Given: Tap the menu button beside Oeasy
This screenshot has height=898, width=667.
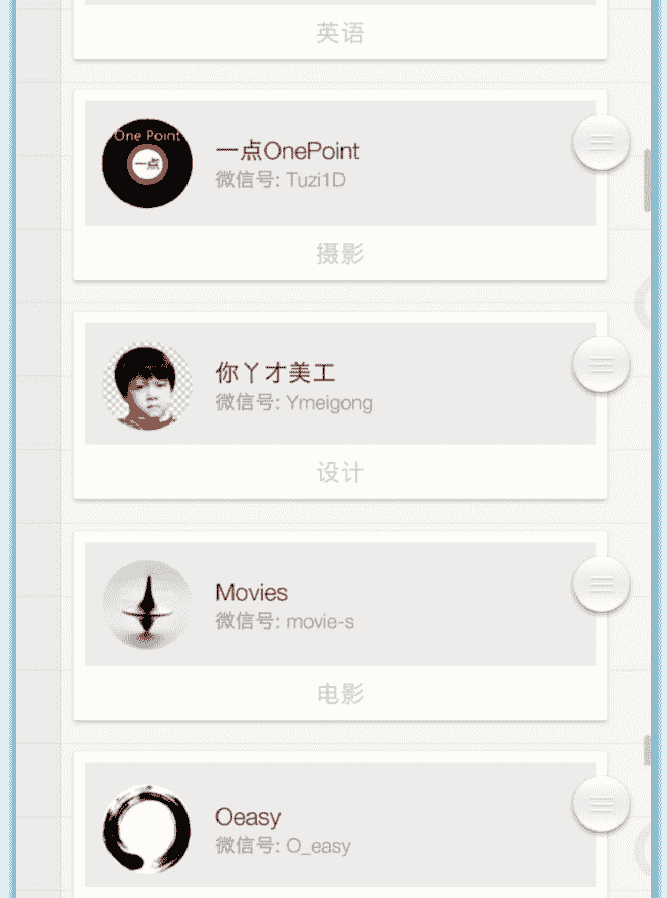Looking at the screenshot, I should 601,804.
